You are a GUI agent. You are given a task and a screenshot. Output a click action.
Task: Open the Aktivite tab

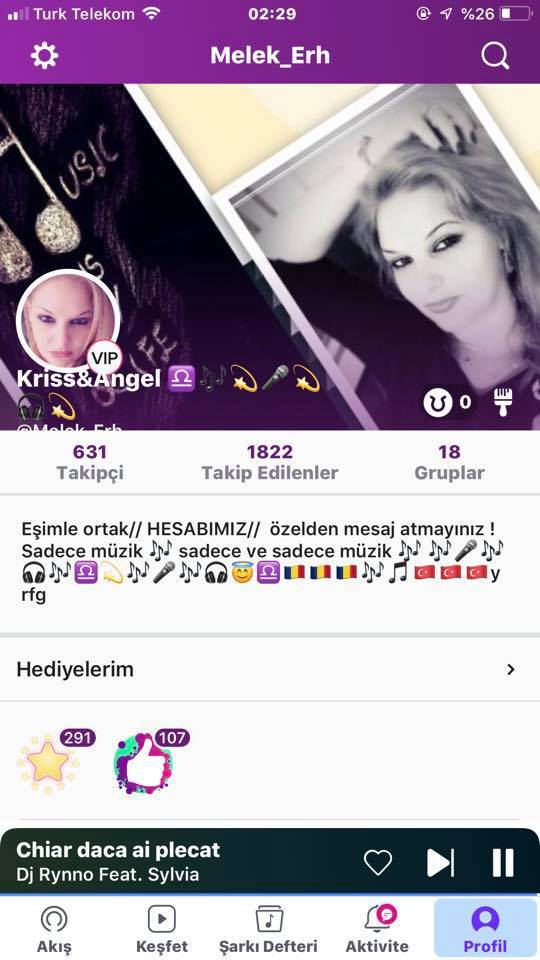click(x=377, y=929)
